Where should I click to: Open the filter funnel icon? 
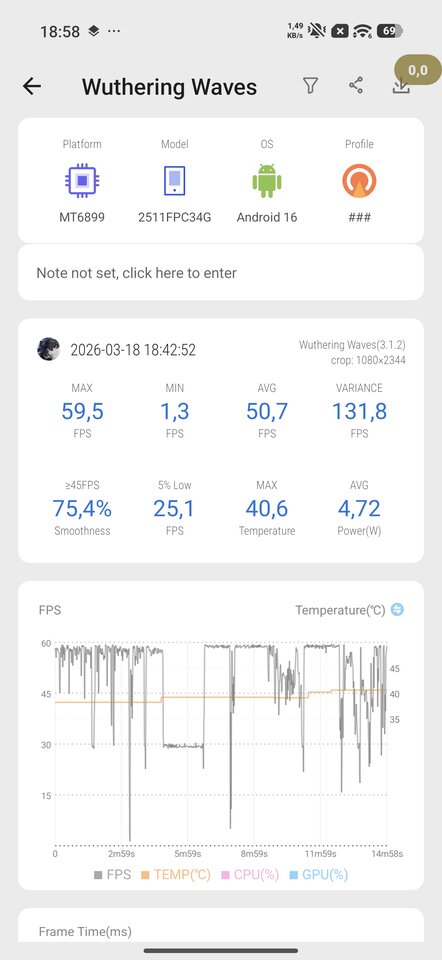310,86
